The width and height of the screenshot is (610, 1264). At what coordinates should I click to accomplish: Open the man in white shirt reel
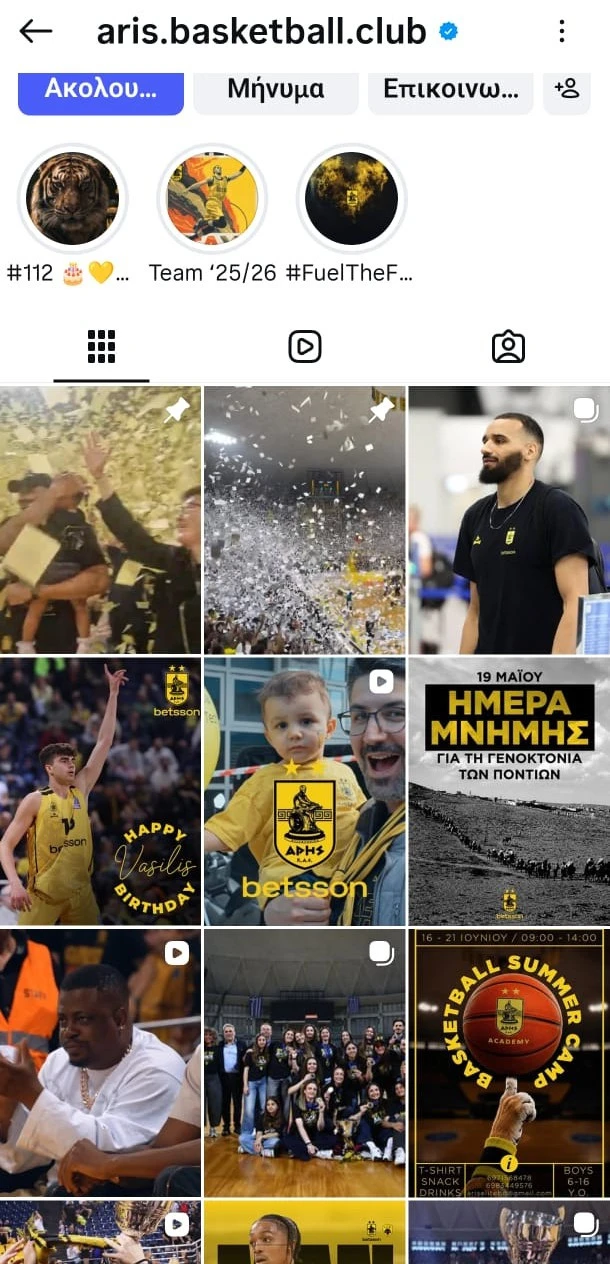(x=100, y=1062)
